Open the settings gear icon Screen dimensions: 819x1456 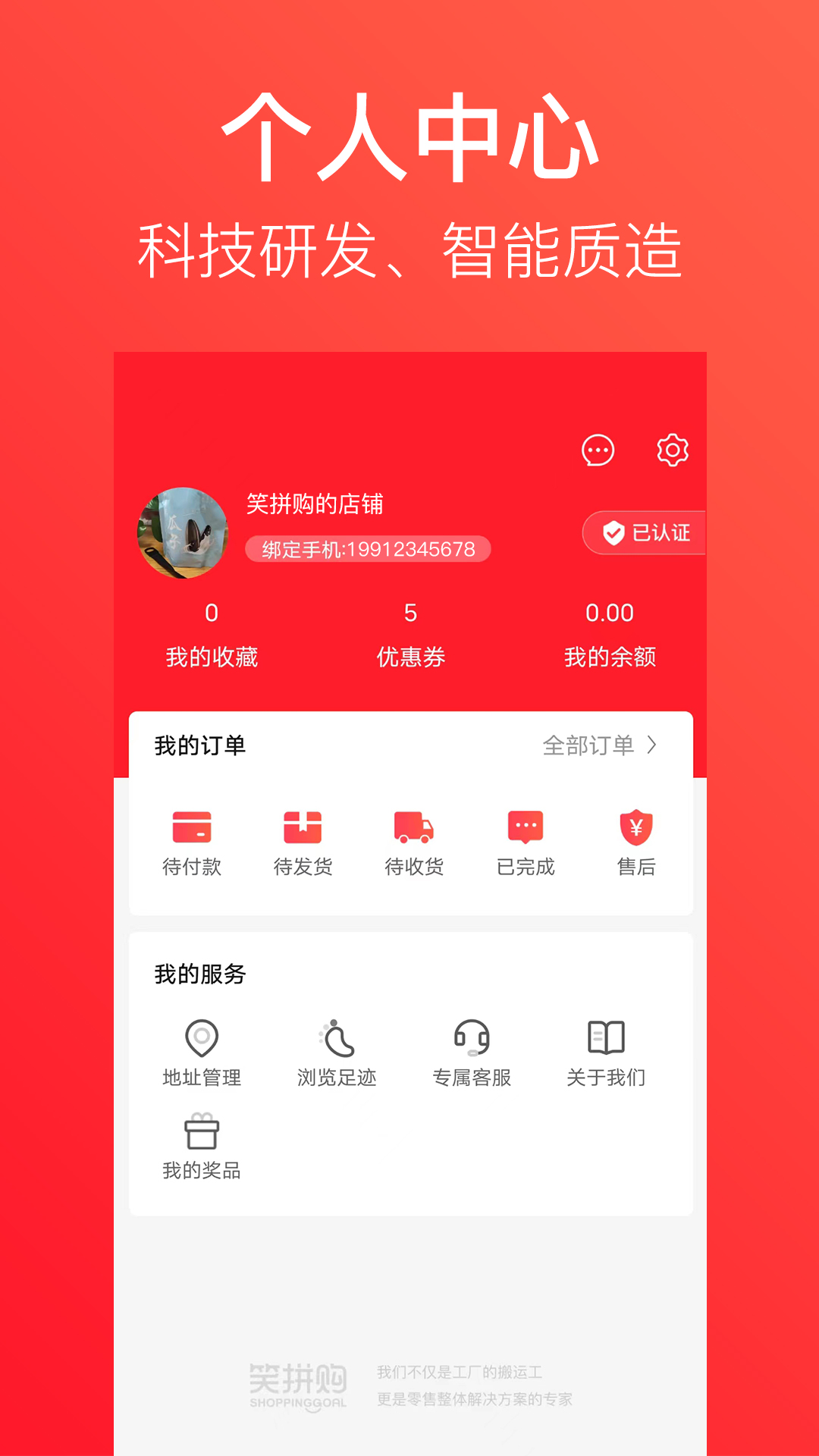coord(672,450)
